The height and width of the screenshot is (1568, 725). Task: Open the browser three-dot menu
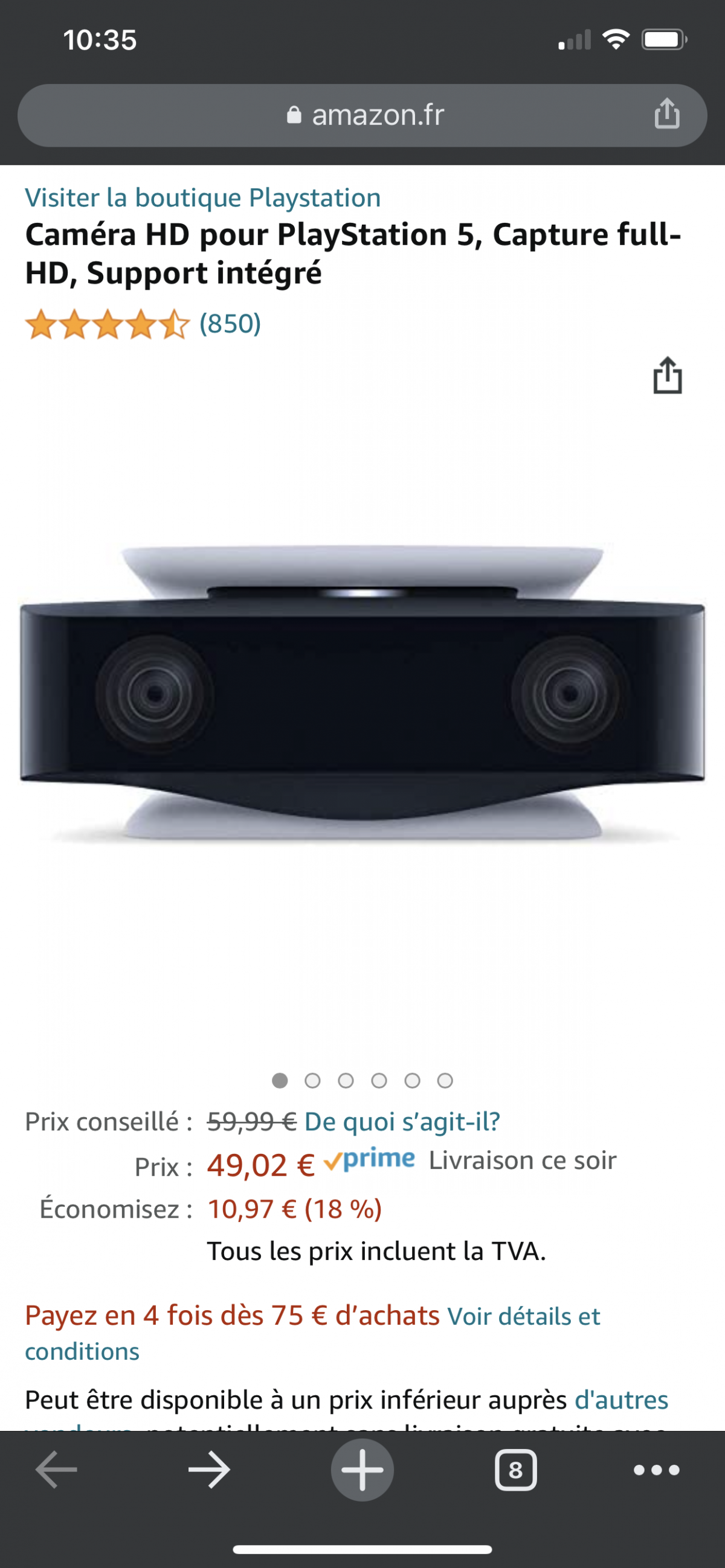pyautogui.click(x=656, y=1470)
